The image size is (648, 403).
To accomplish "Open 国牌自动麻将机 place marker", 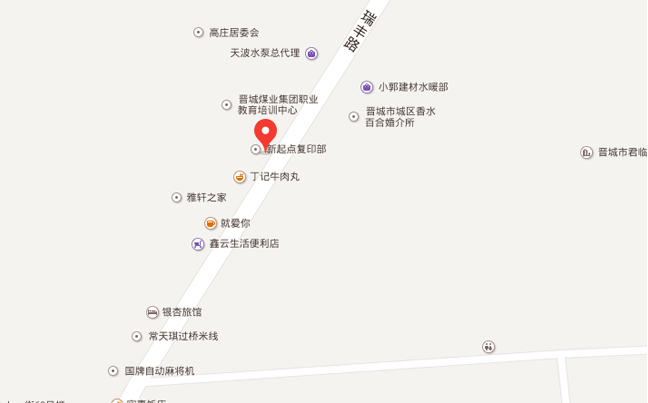I will click(x=113, y=370).
